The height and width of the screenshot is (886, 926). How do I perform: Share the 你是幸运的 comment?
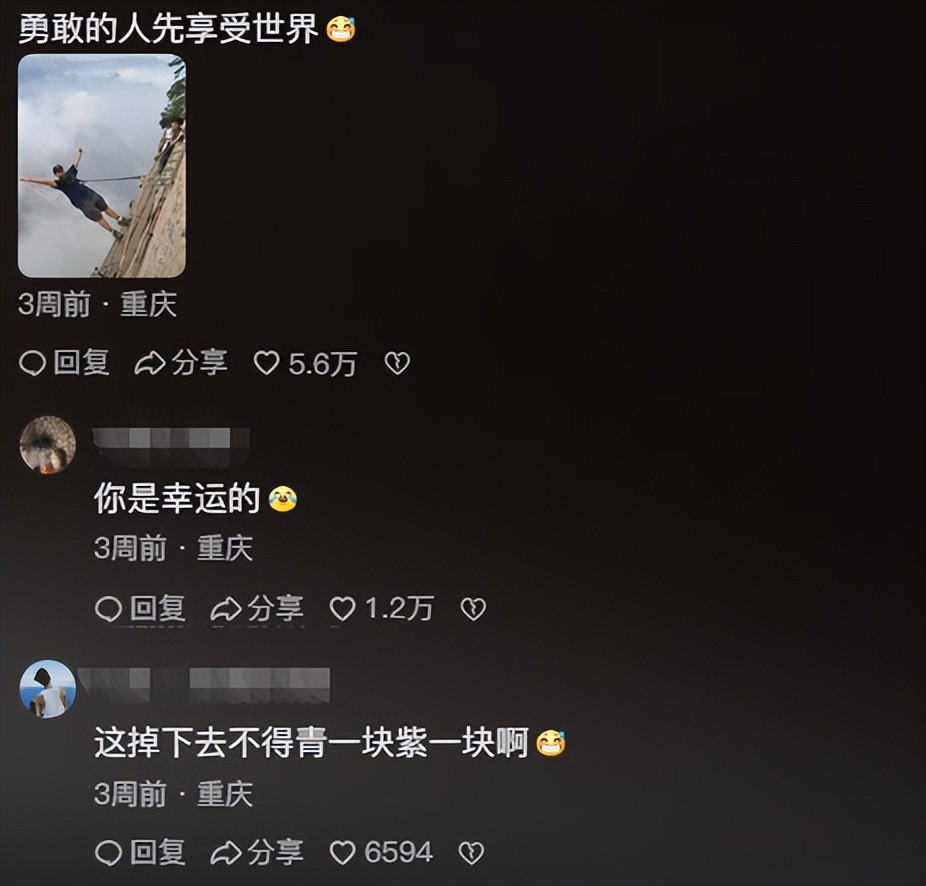click(257, 608)
